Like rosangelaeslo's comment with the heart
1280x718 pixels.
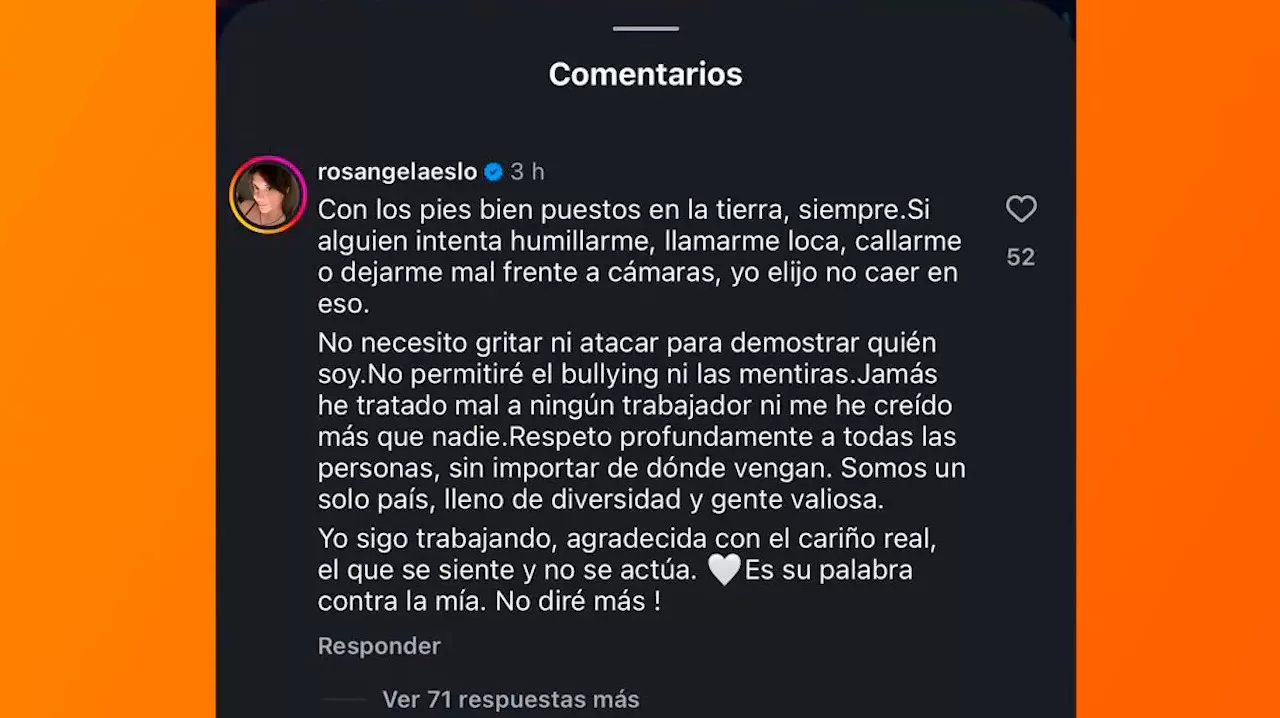tap(1020, 209)
